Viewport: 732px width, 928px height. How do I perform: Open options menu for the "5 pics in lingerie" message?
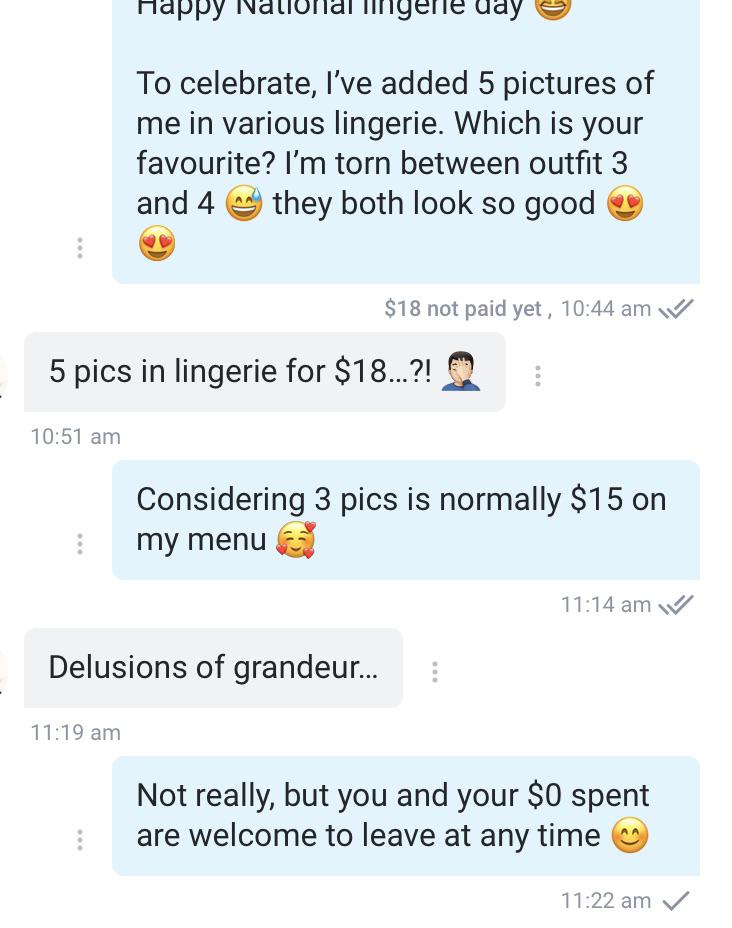[539, 374]
